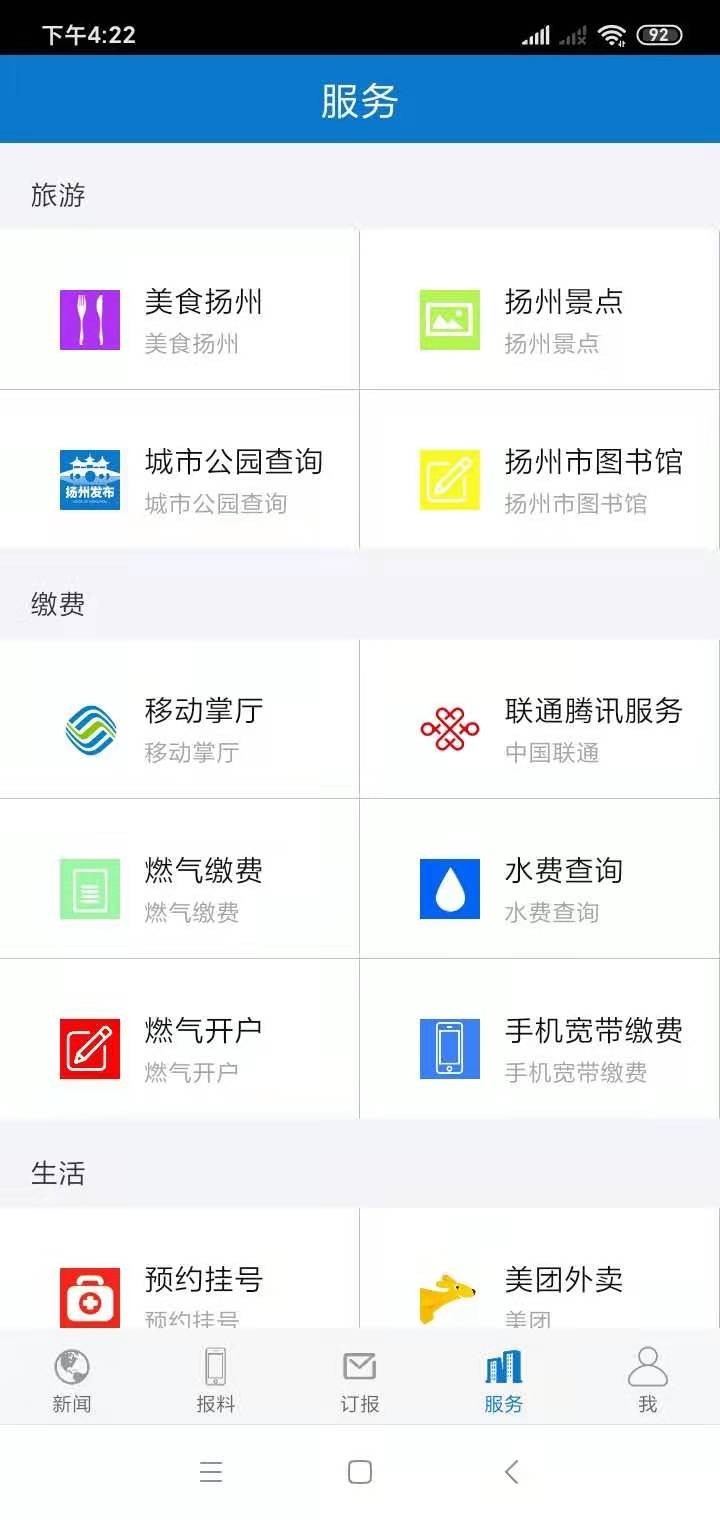Viewport: 720px width, 1520px height.
Task: Tap the system home button
Action: (360, 1471)
